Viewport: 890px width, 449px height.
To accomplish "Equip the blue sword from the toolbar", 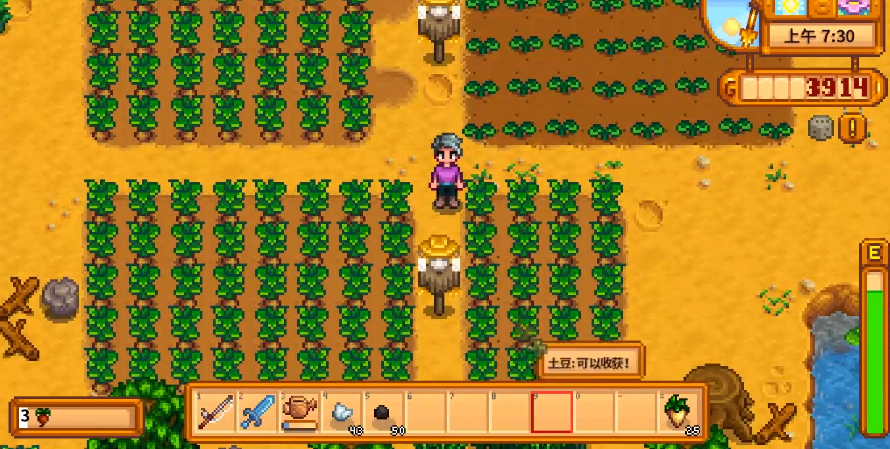I will 257,411.
